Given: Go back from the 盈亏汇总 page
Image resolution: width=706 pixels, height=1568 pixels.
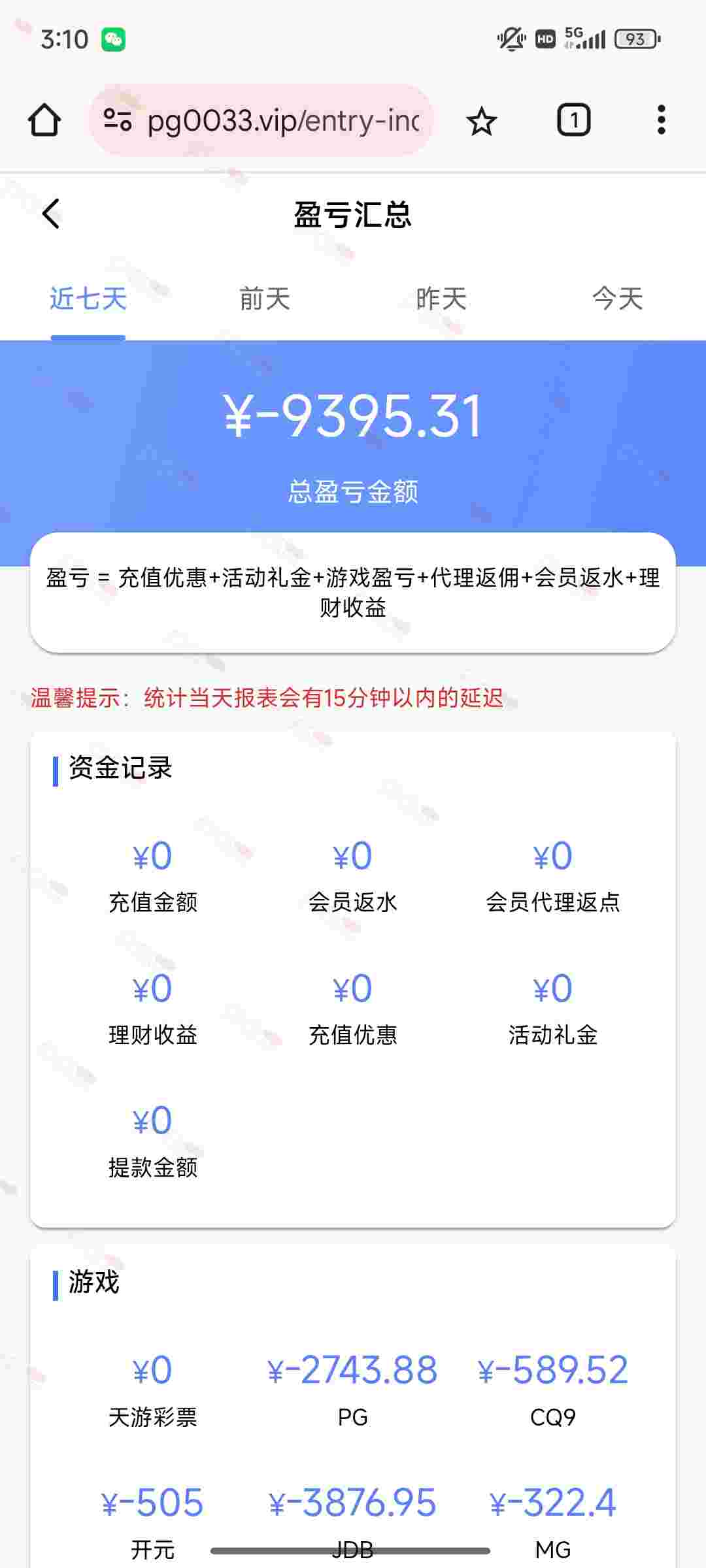Looking at the screenshot, I should (x=51, y=214).
